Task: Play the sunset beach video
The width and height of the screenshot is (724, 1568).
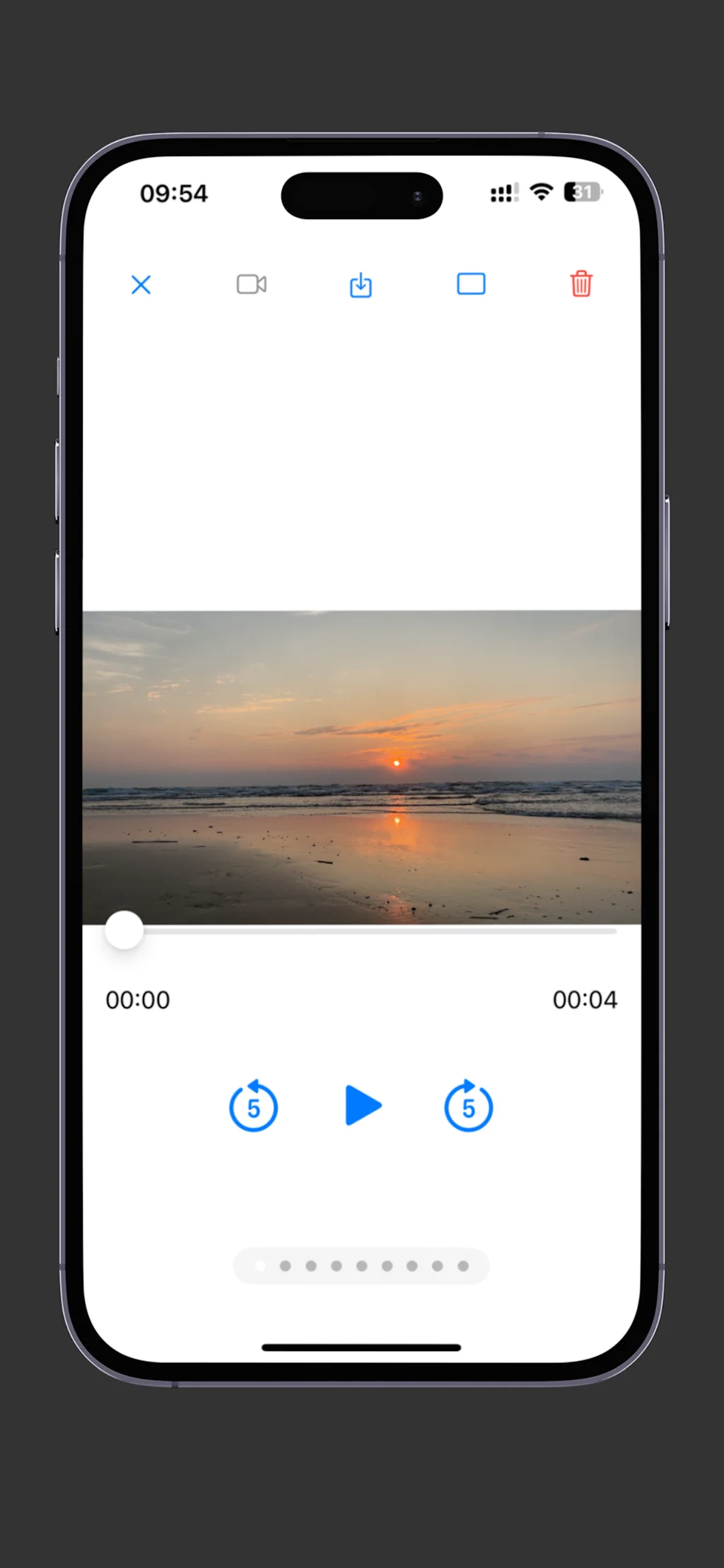Action: [x=363, y=1106]
